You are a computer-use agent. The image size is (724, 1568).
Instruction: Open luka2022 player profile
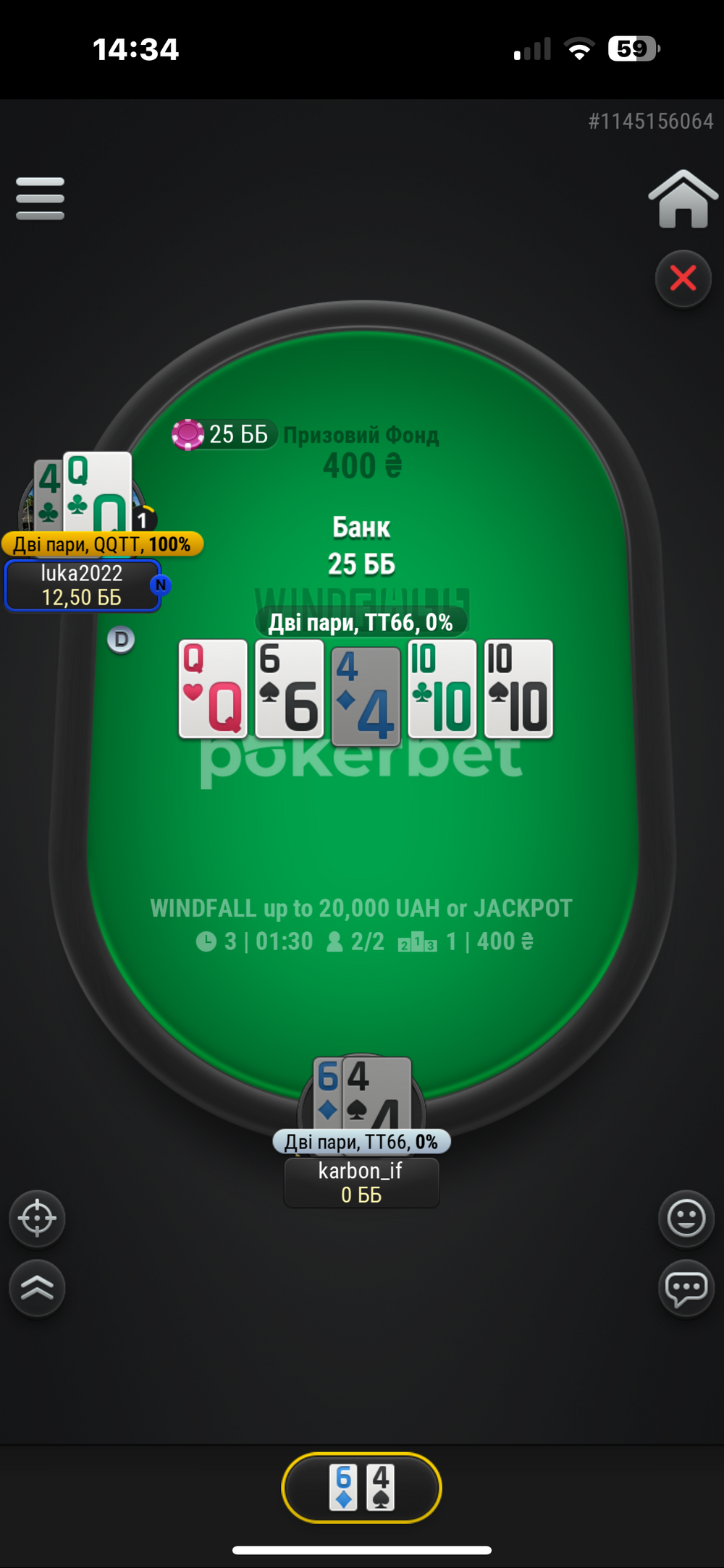(x=82, y=585)
